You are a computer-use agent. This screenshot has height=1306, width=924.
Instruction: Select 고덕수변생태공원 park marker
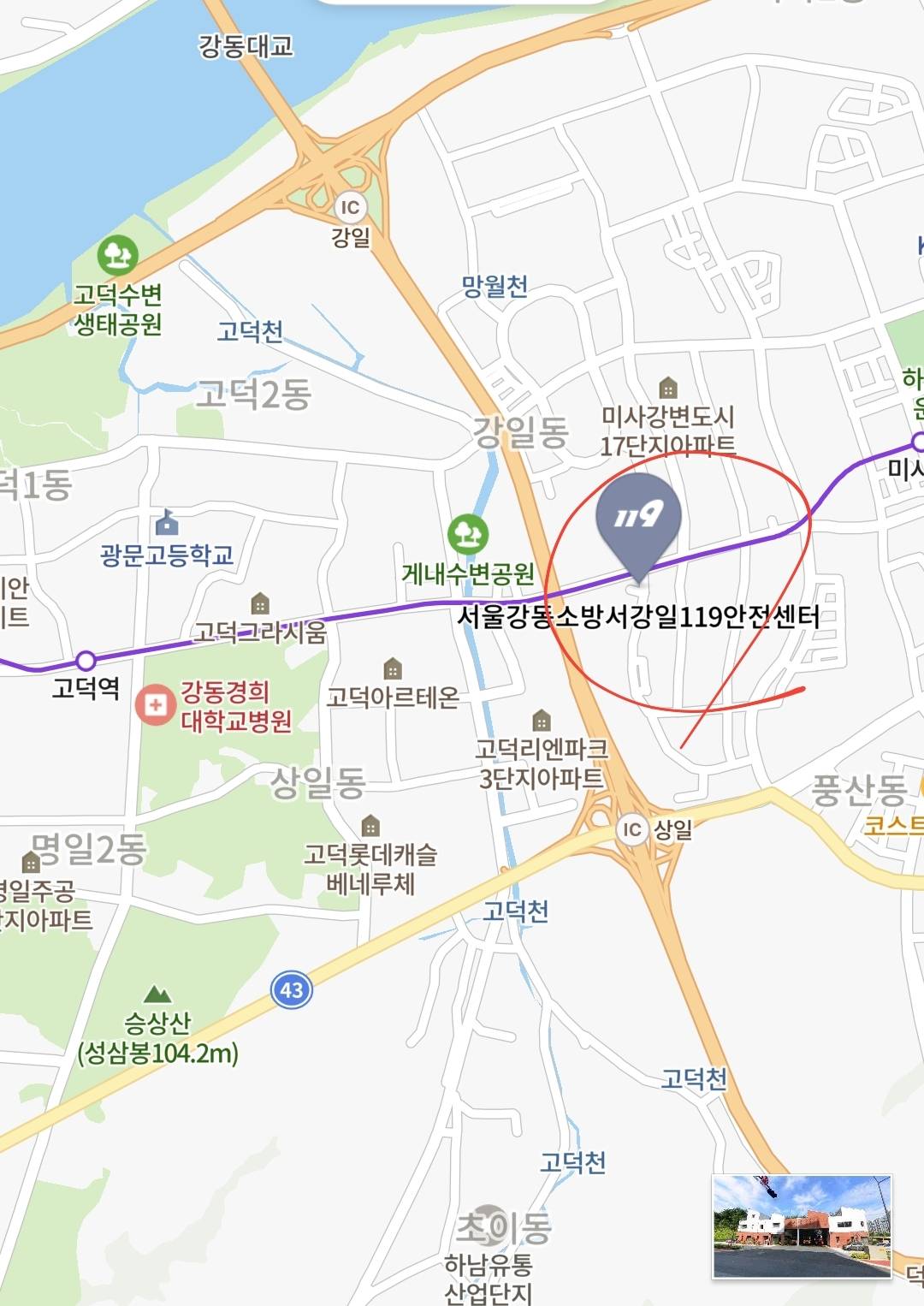[117, 255]
